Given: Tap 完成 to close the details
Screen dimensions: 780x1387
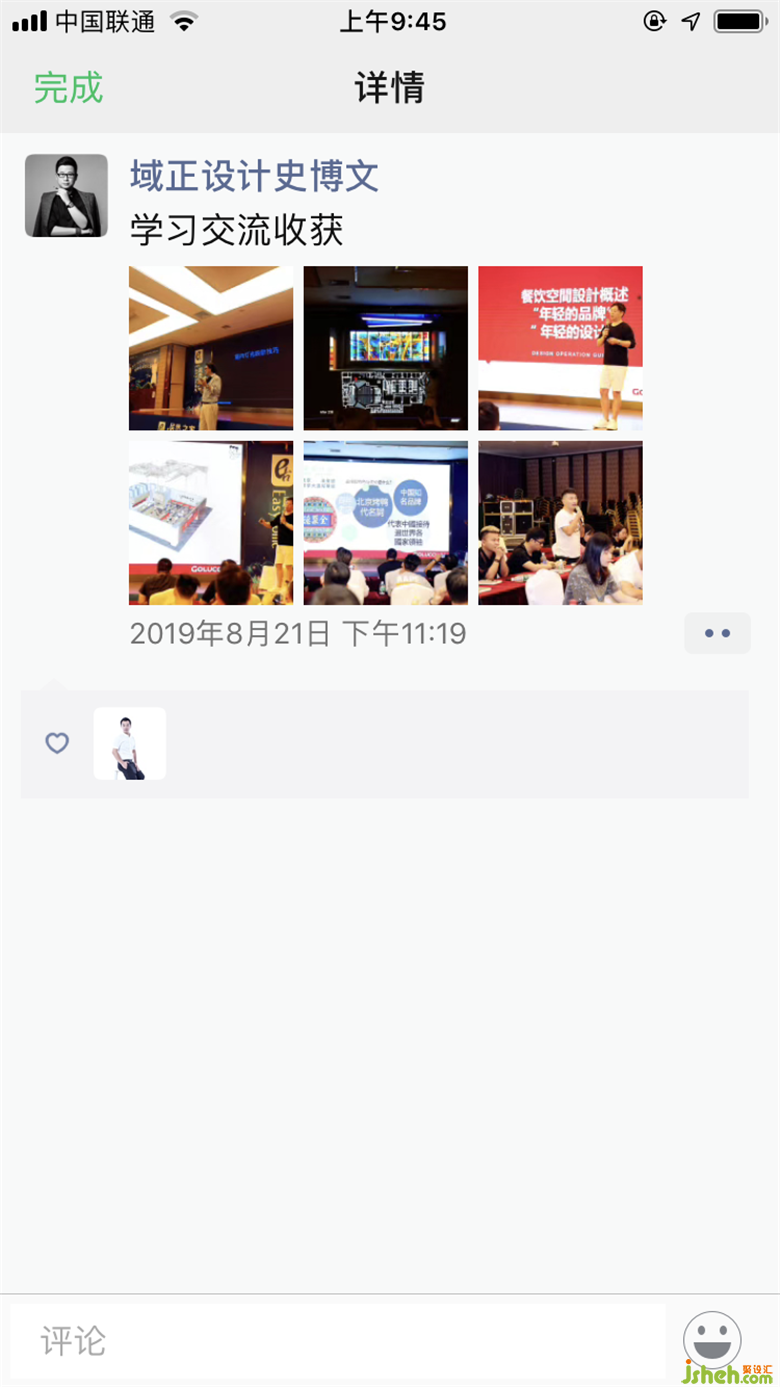Looking at the screenshot, I should click(68, 88).
